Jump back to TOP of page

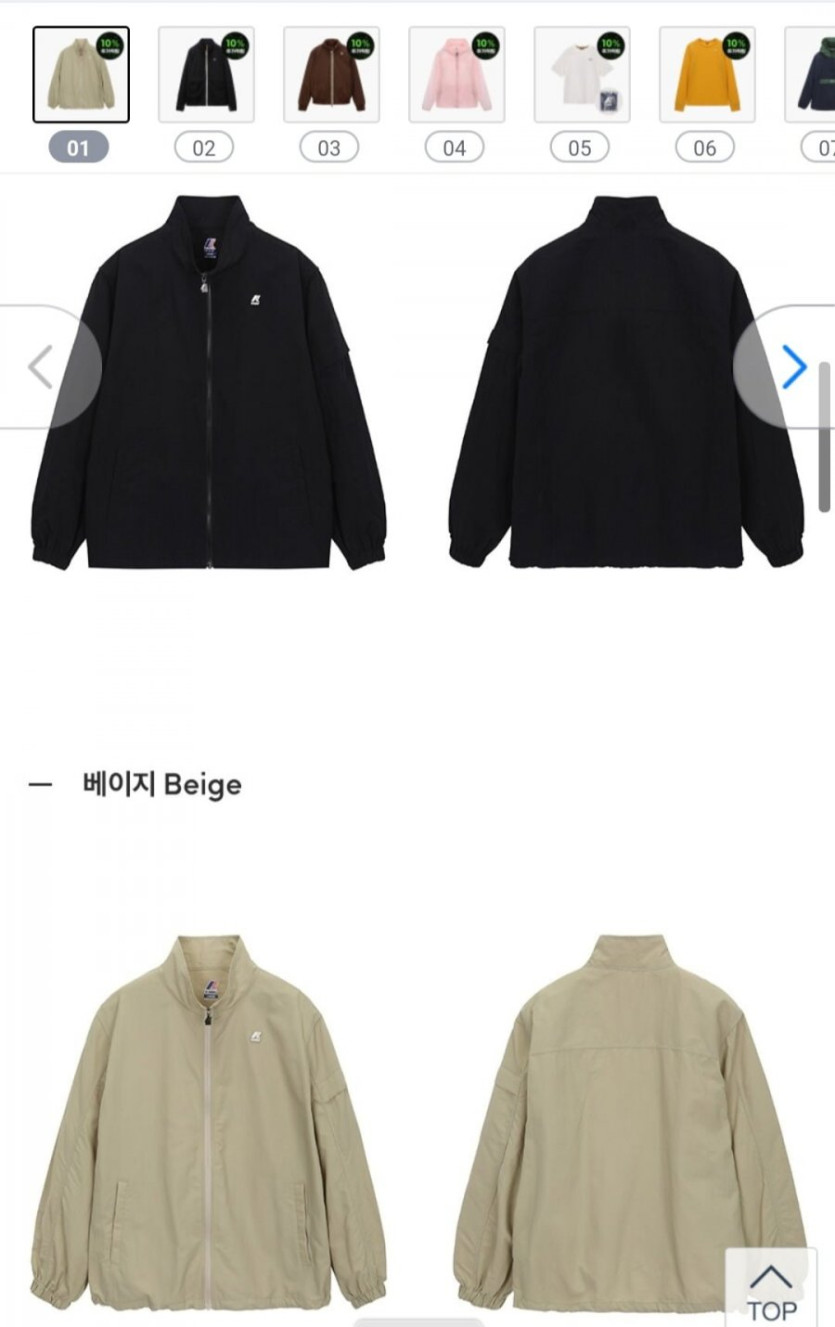pyautogui.click(x=771, y=1290)
